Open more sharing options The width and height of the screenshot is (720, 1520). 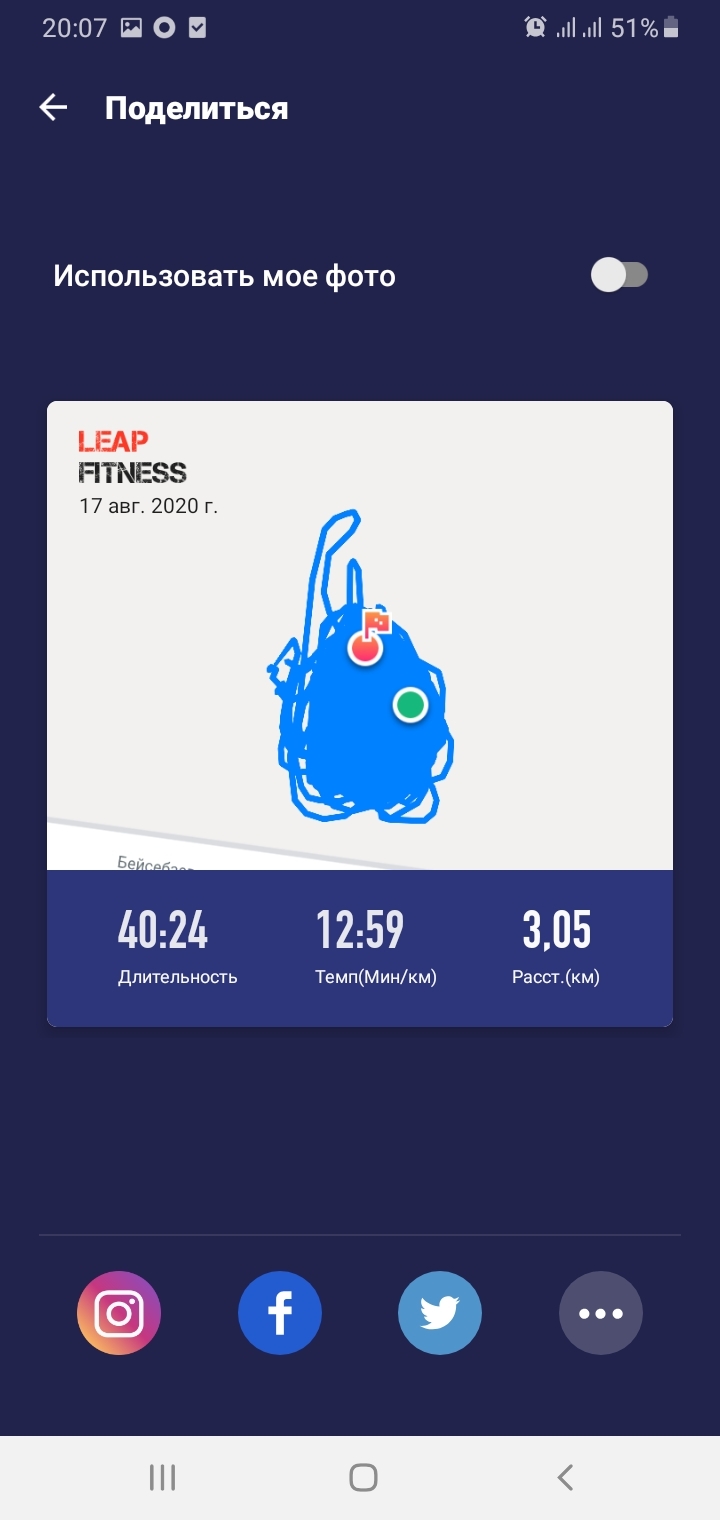[x=600, y=1313]
